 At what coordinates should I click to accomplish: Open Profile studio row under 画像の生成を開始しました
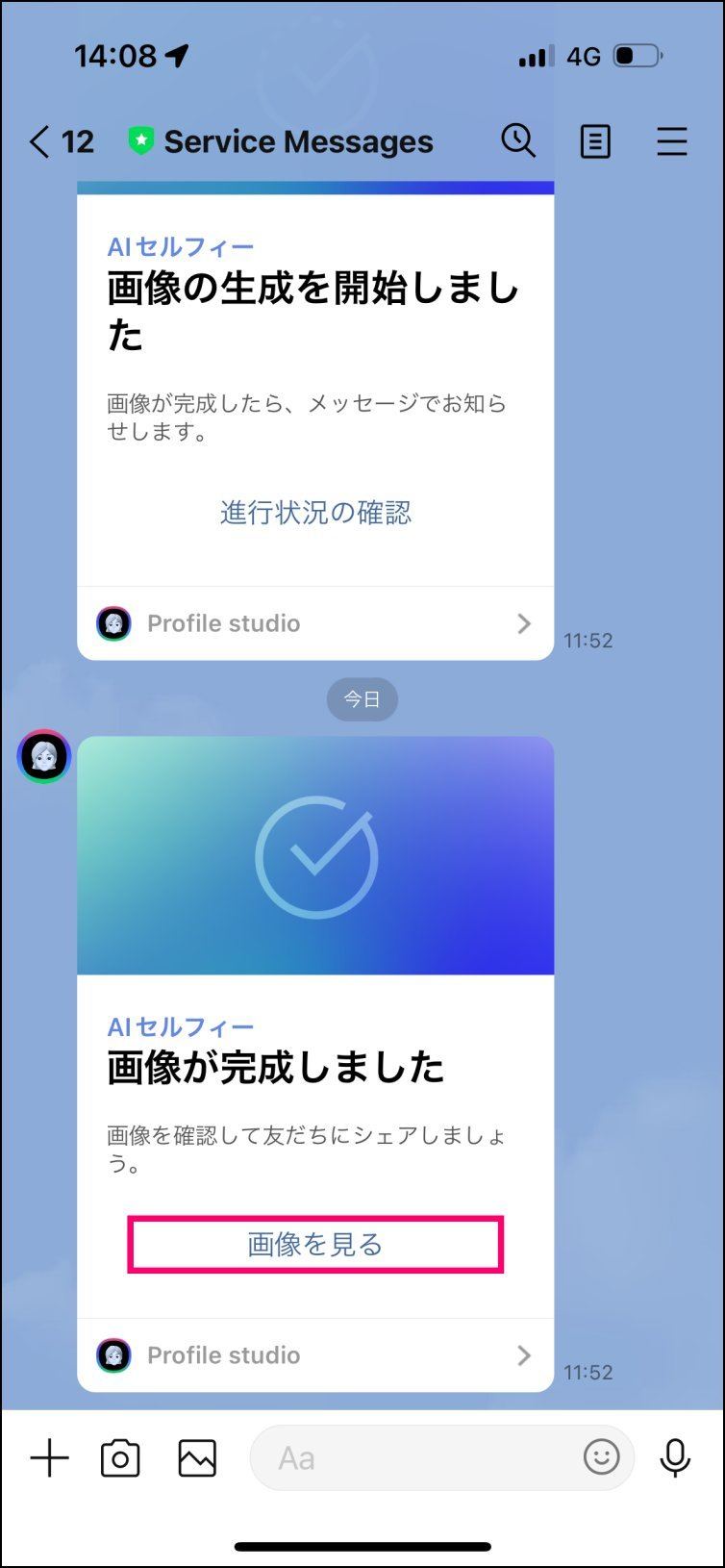click(x=315, y=623)
